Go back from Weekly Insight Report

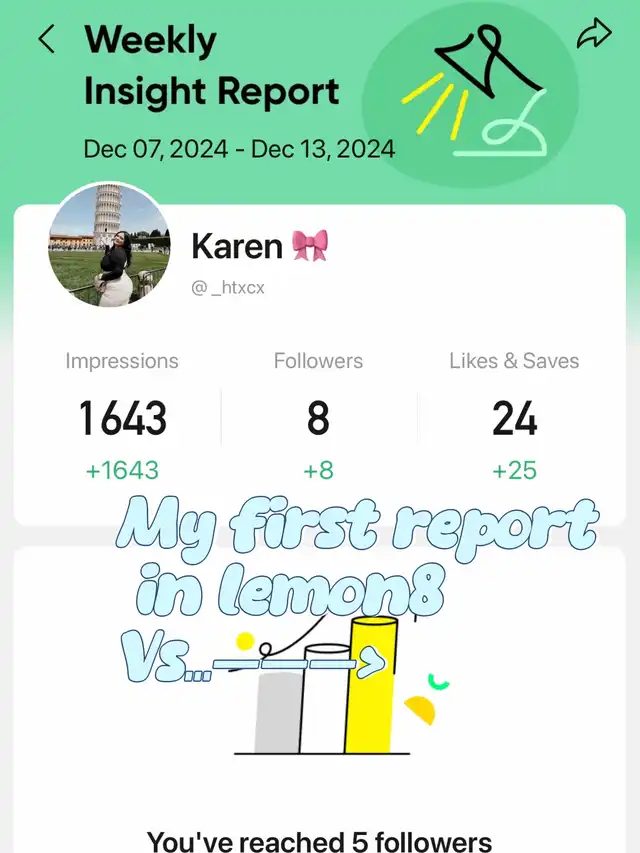47,39
